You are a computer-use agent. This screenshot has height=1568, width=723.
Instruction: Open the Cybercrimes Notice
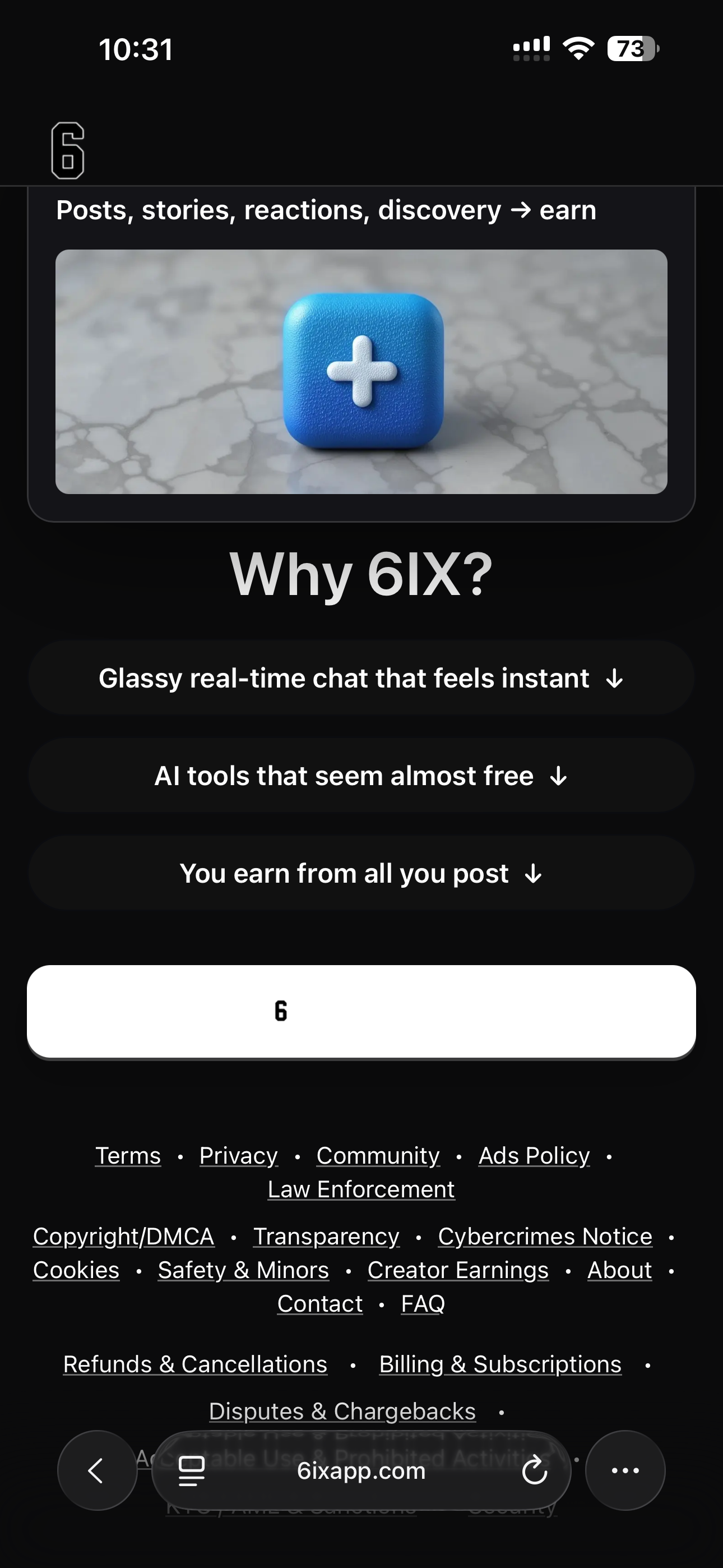pyautogui.click(x=545, y=1236)
